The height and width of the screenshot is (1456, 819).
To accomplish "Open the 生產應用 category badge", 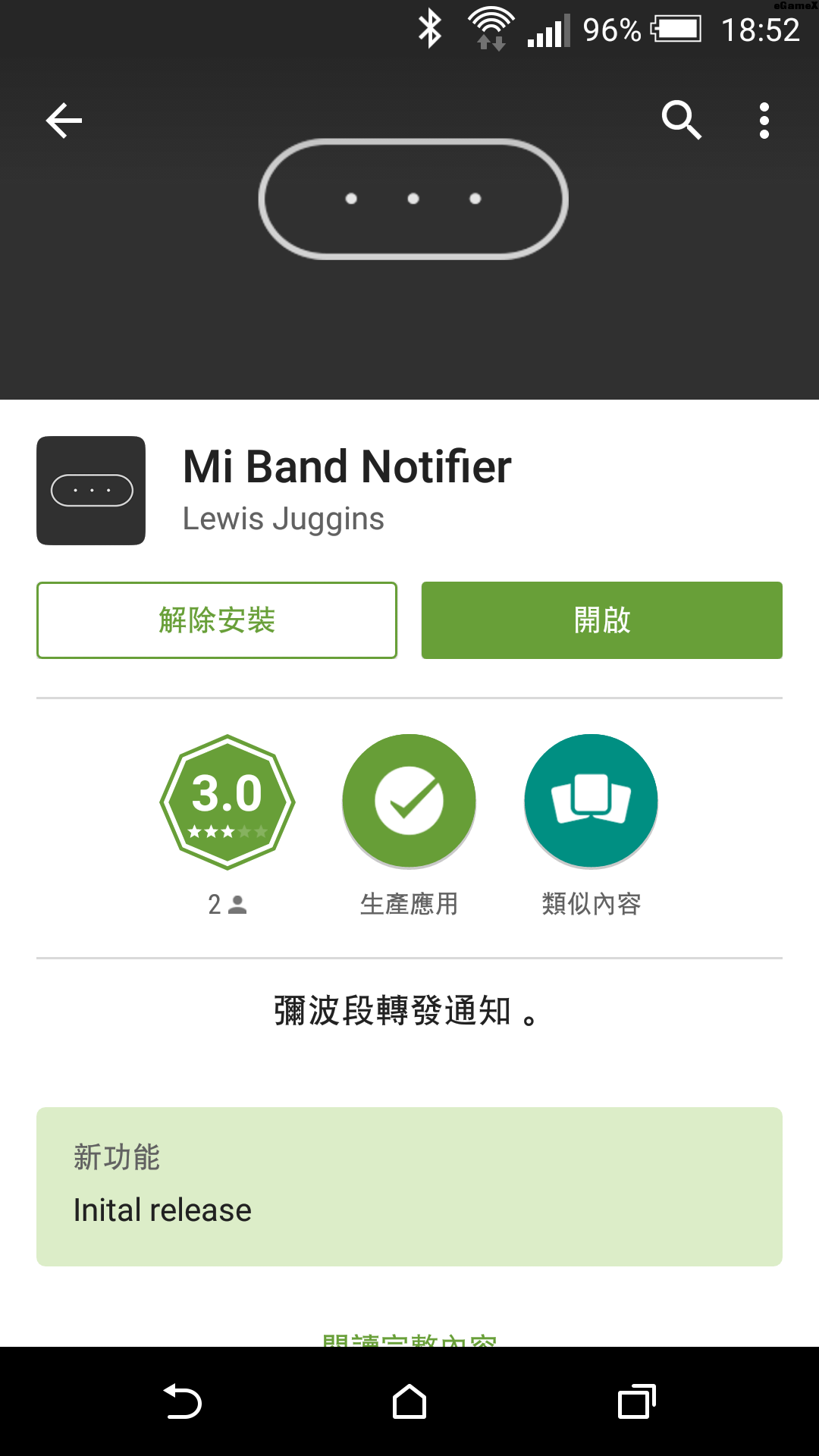I will [x=409, y=802].
